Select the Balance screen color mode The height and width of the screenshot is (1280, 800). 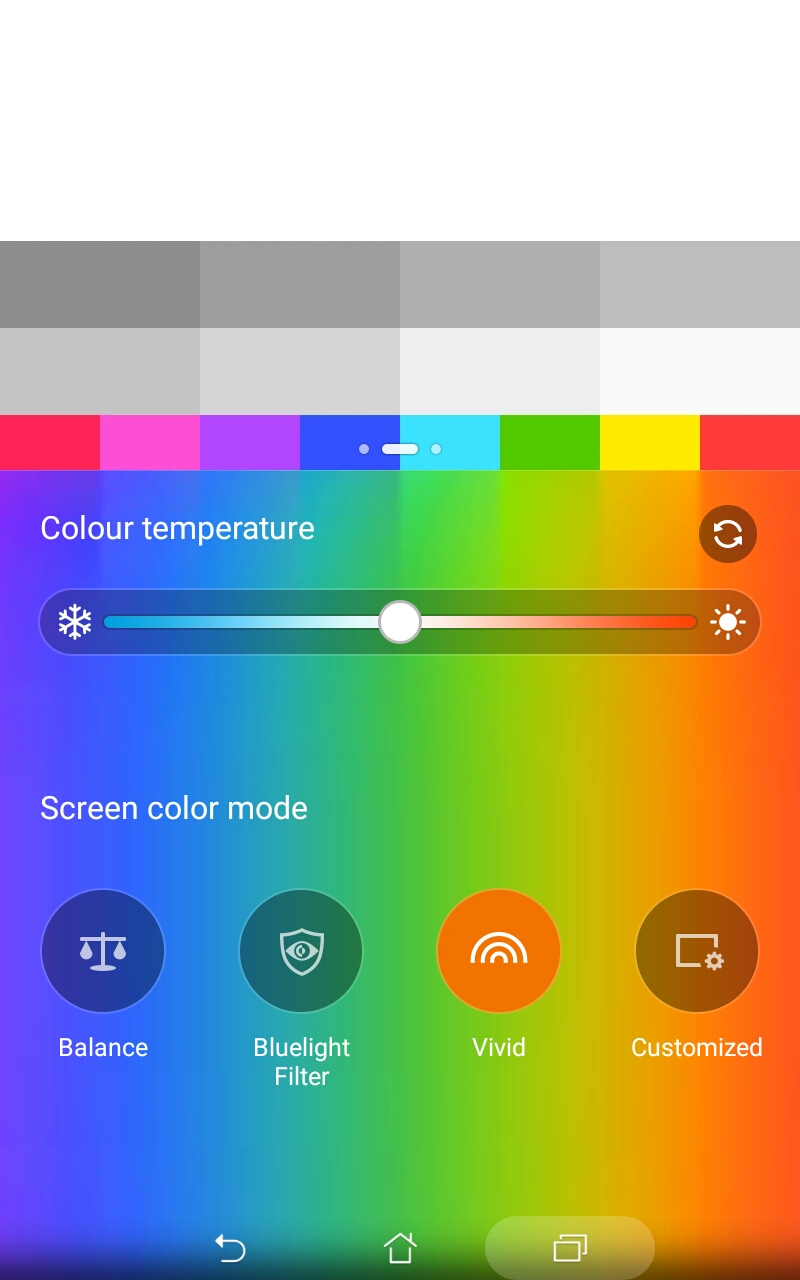tap(103, 951)
